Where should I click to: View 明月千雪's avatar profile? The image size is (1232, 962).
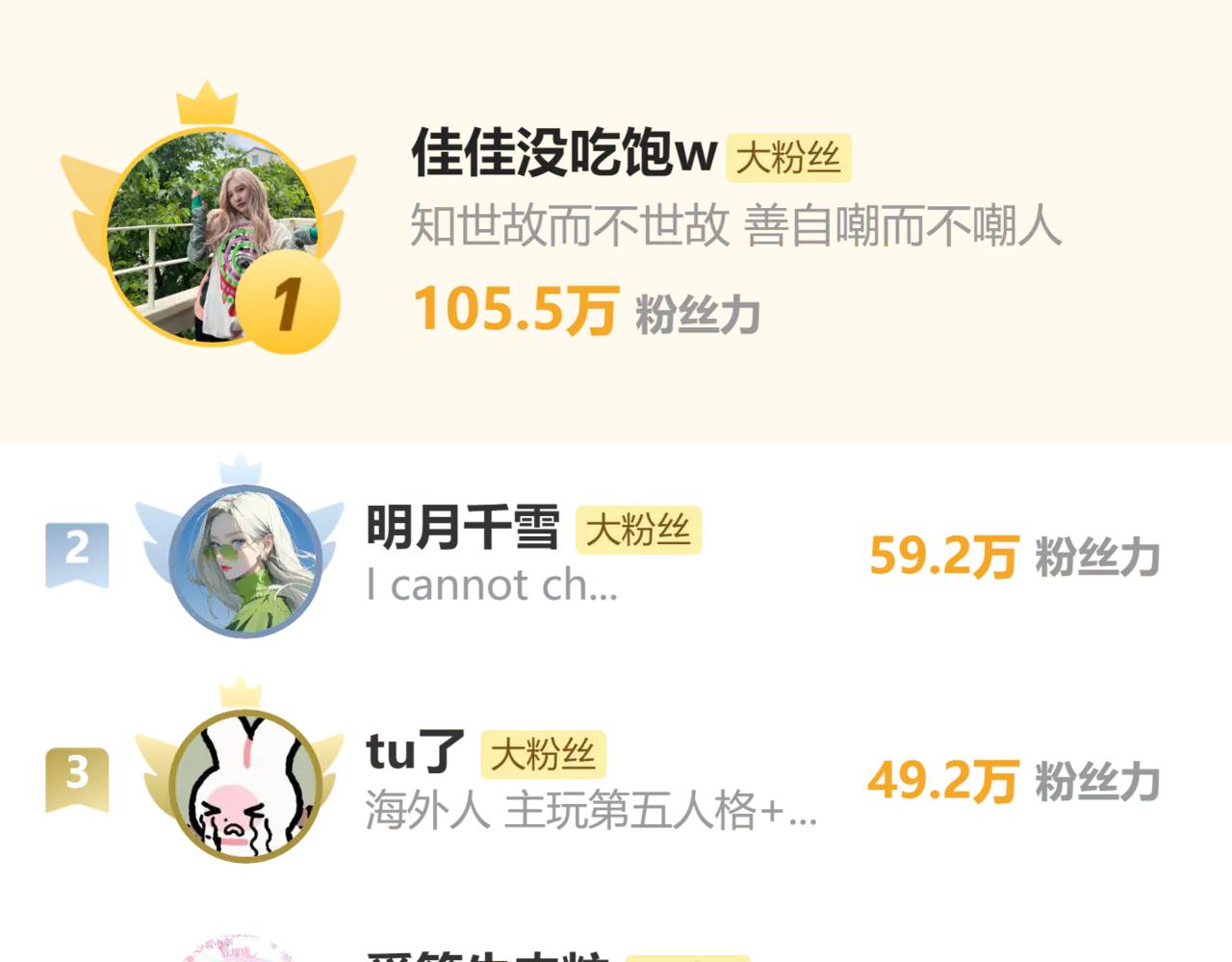[244, 560]
